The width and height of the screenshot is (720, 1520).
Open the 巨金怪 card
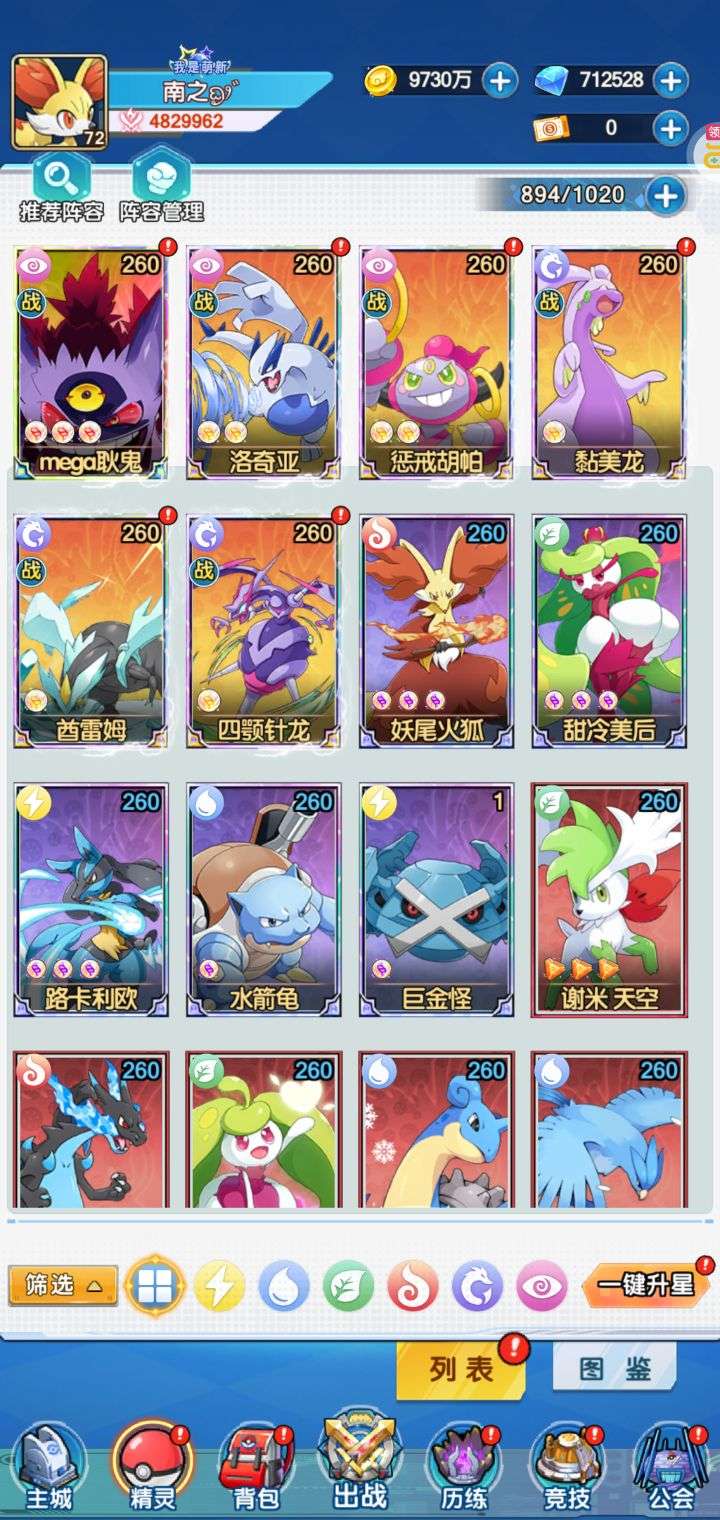click(x=436, y=899)
